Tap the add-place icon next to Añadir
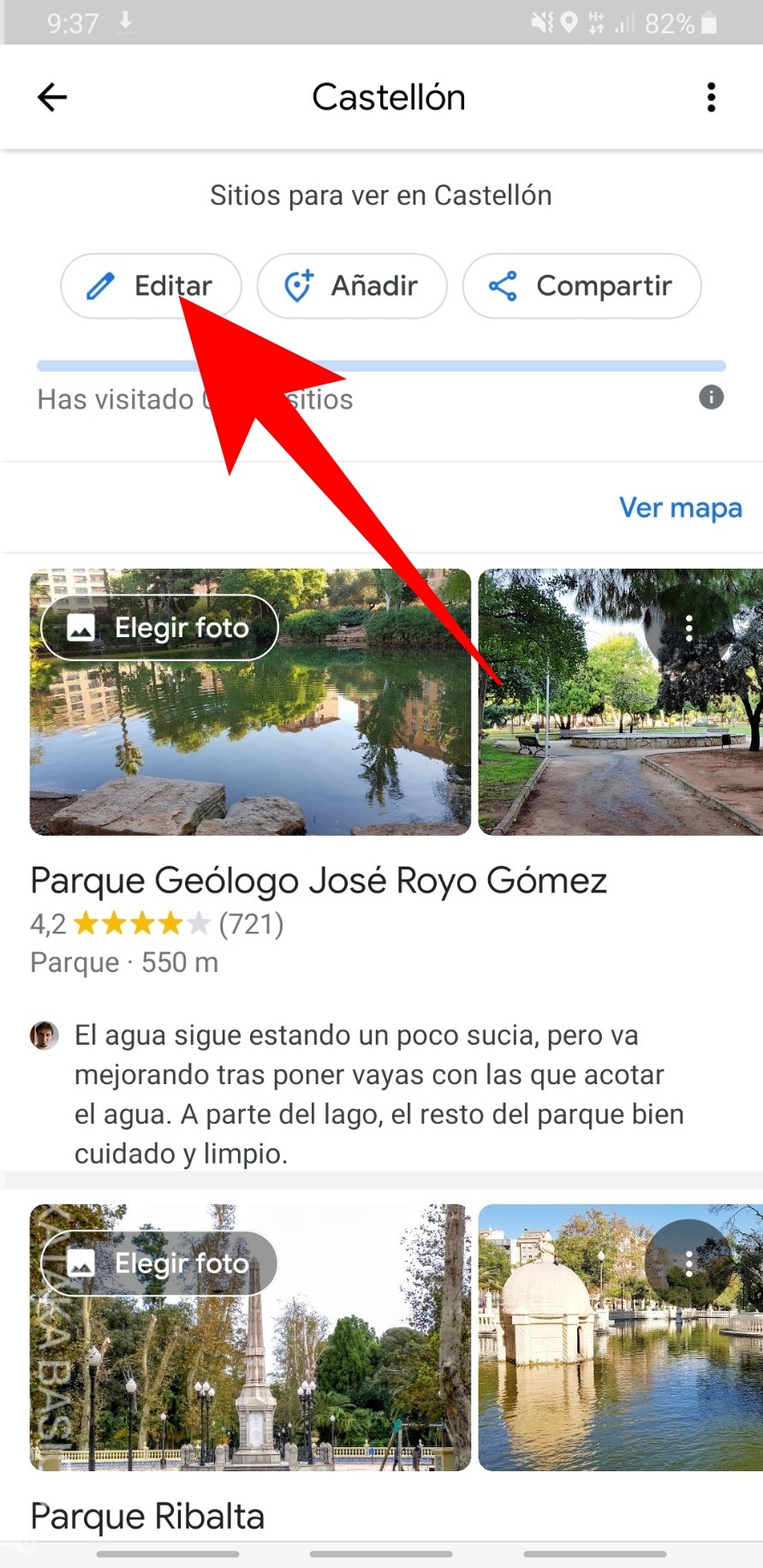 click(298, 285)
